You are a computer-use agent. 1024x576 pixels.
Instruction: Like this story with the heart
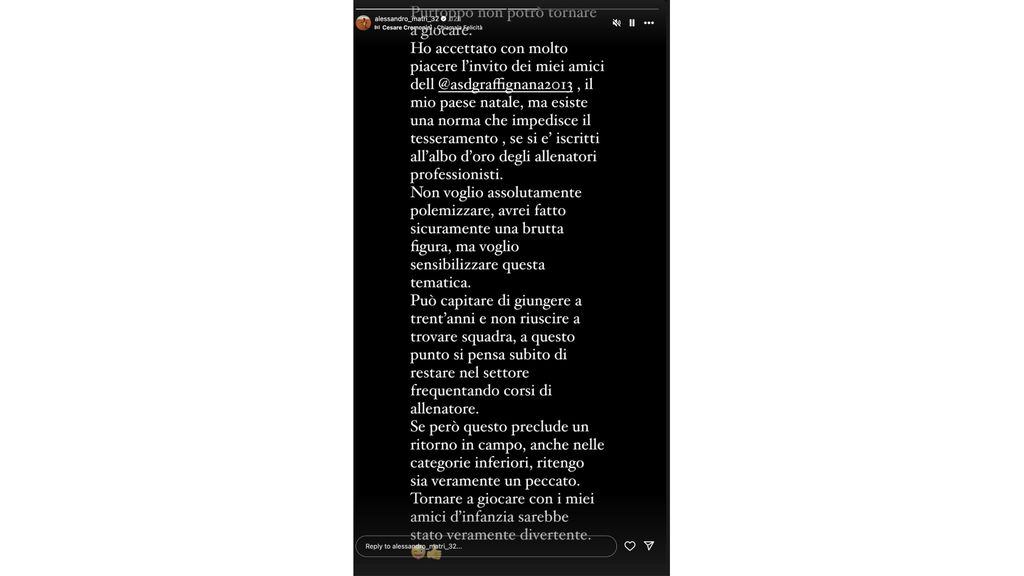[630, 546]
